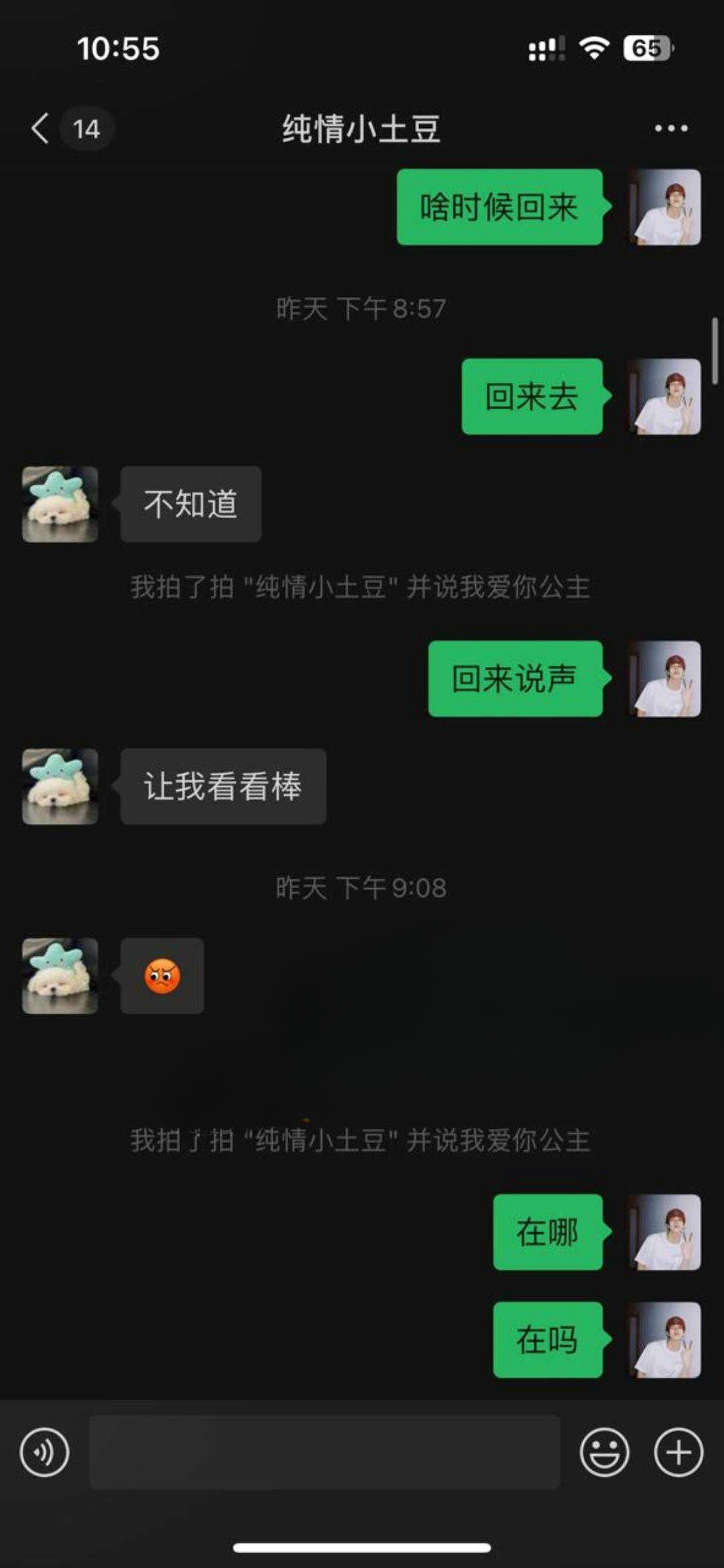The image size is (724, 1568).
Task: Open the three-dot chat info menu
Action: [x=671, y=128]
